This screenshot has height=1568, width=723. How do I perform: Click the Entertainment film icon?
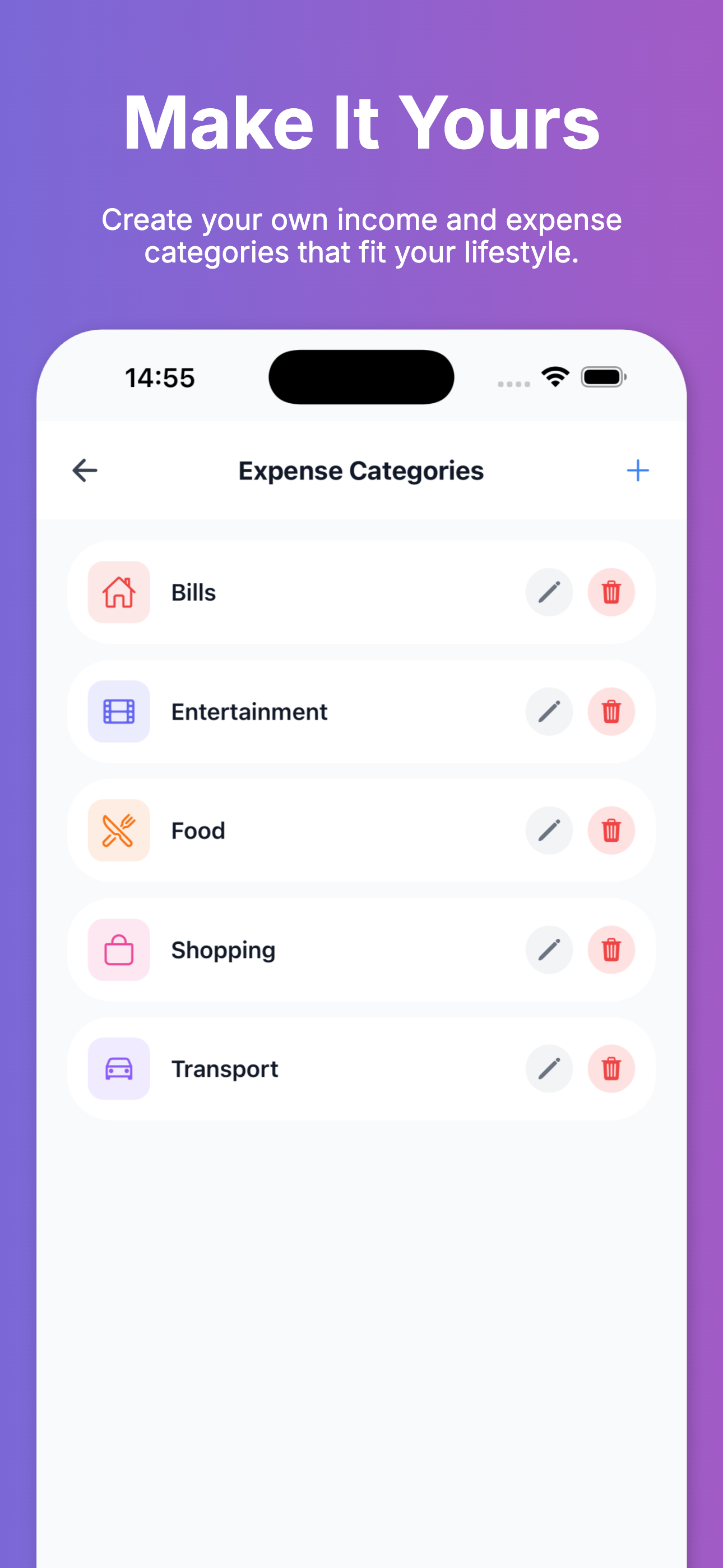pyautogui.click(x=118, y=711)
